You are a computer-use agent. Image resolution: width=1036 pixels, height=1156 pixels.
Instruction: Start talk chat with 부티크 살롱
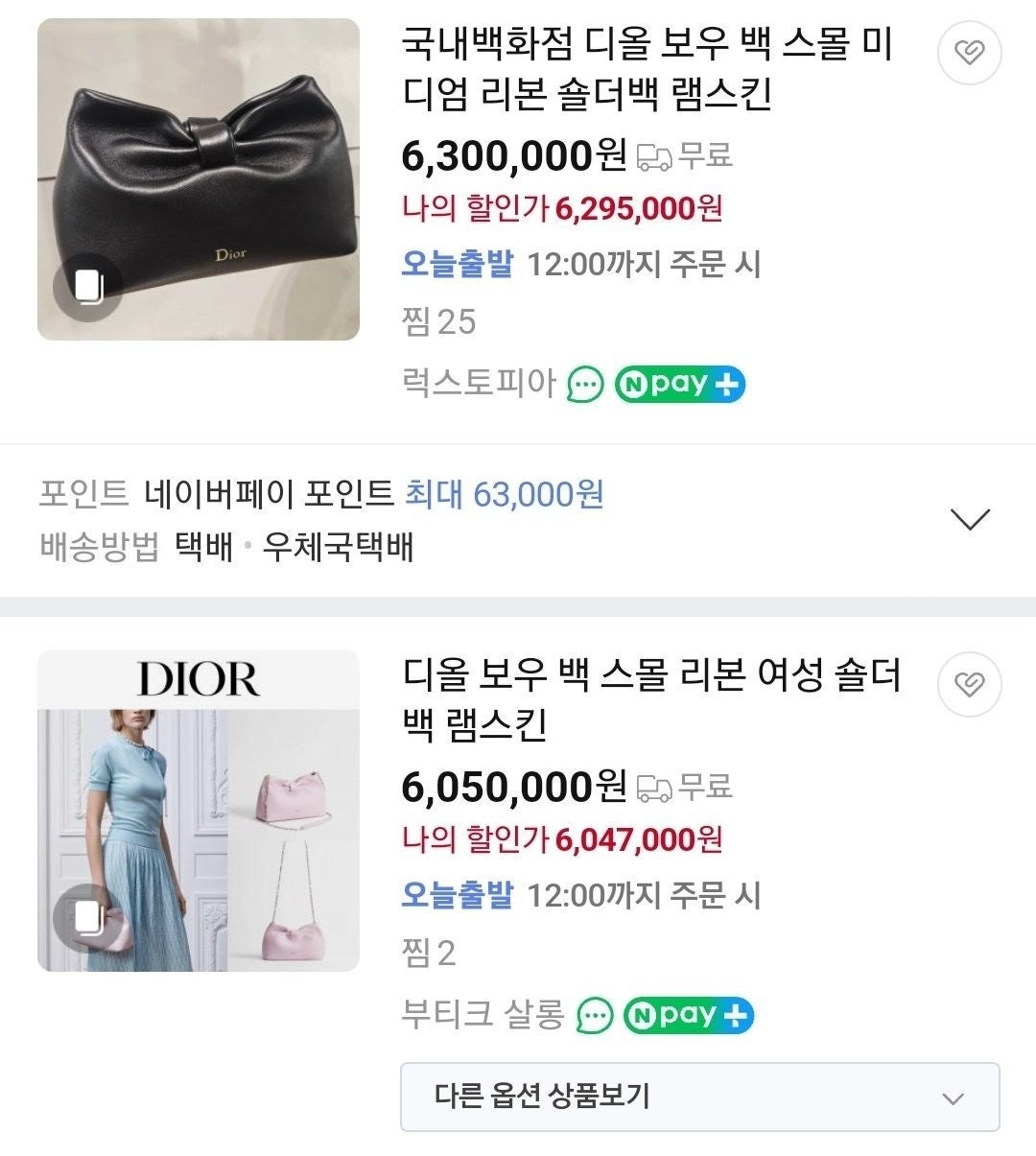(x=595, y=1015)
